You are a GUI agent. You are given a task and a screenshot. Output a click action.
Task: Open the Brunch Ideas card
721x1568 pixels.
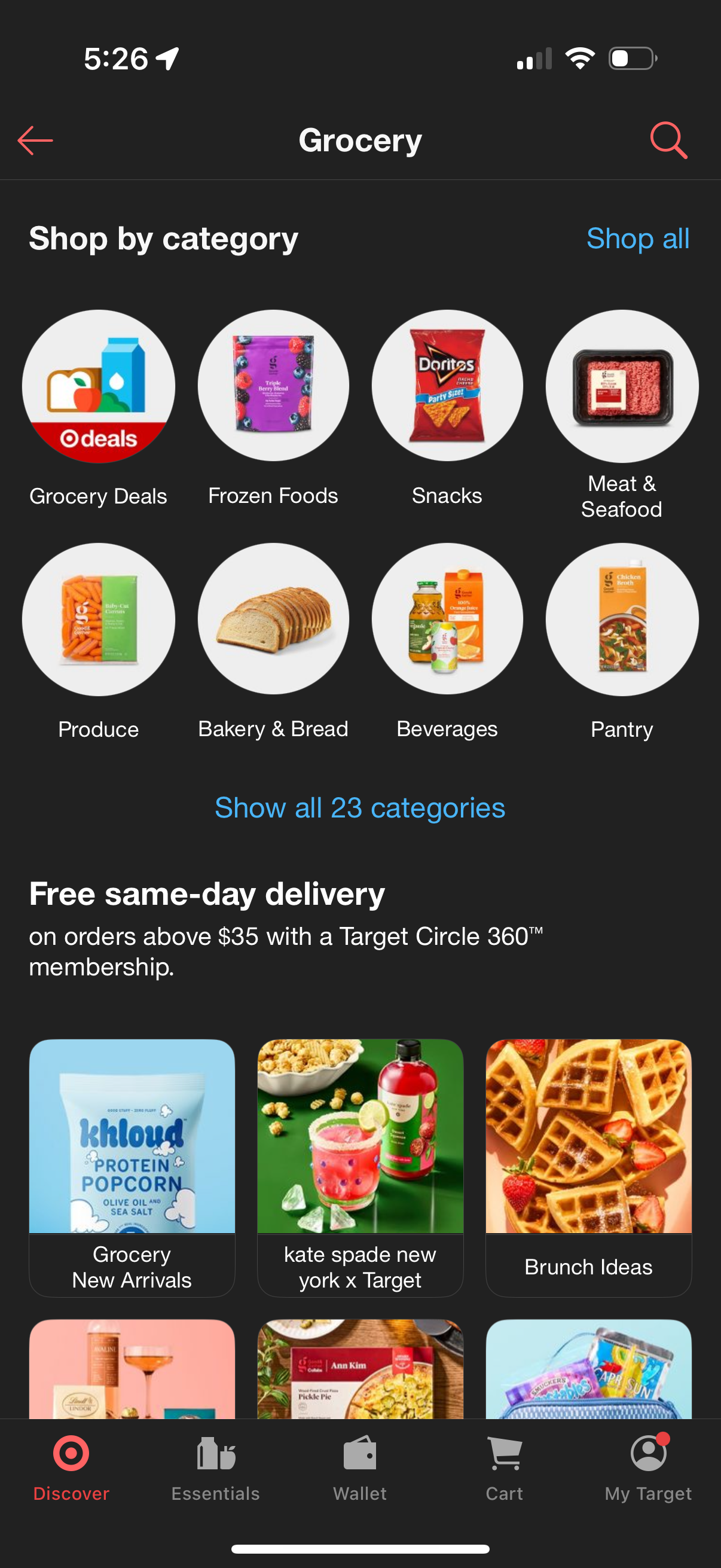[588, 1157]
